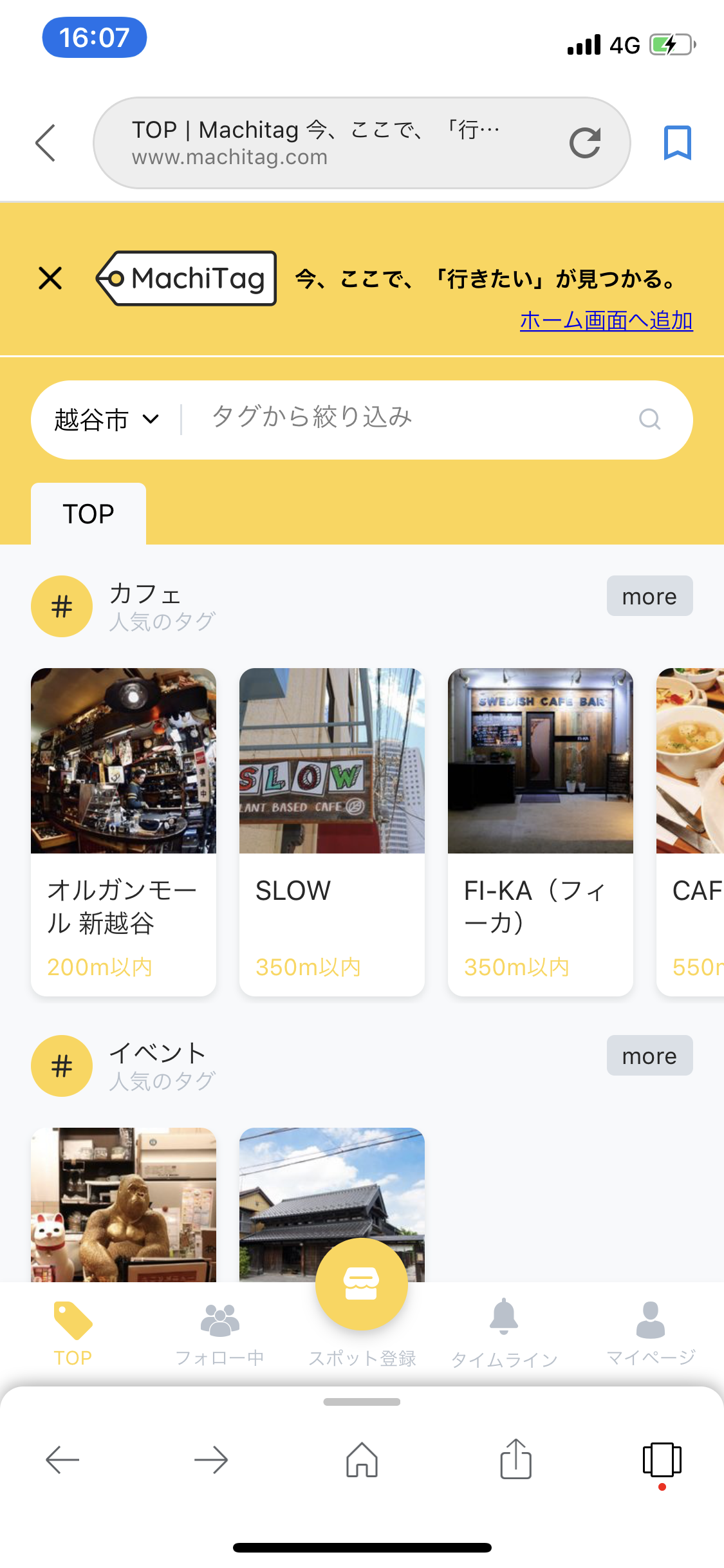The image size is (724, 1568).
Task: See more イベント spots
Action: (x=649, y=1056)
